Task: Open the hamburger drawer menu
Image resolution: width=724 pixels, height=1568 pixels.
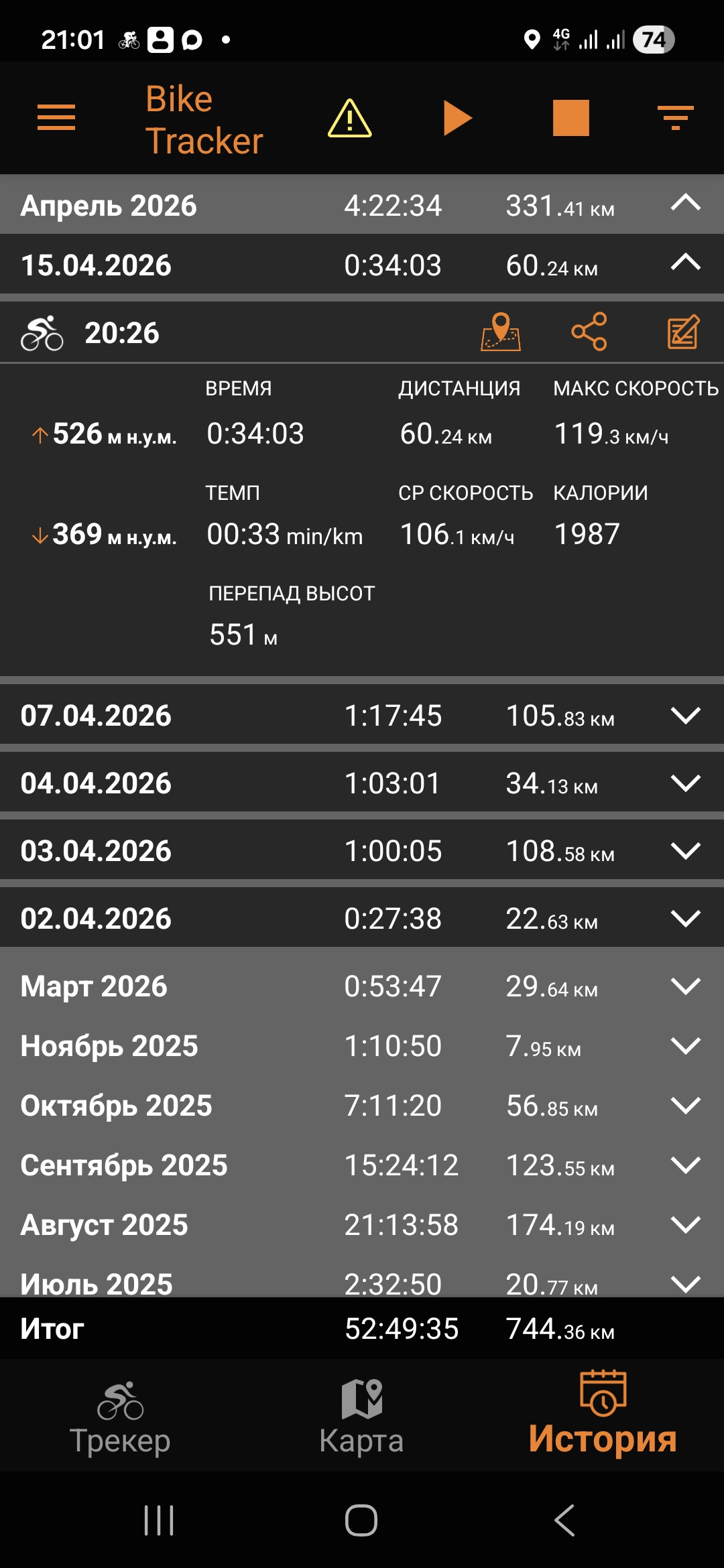Action: click(56, 118)
